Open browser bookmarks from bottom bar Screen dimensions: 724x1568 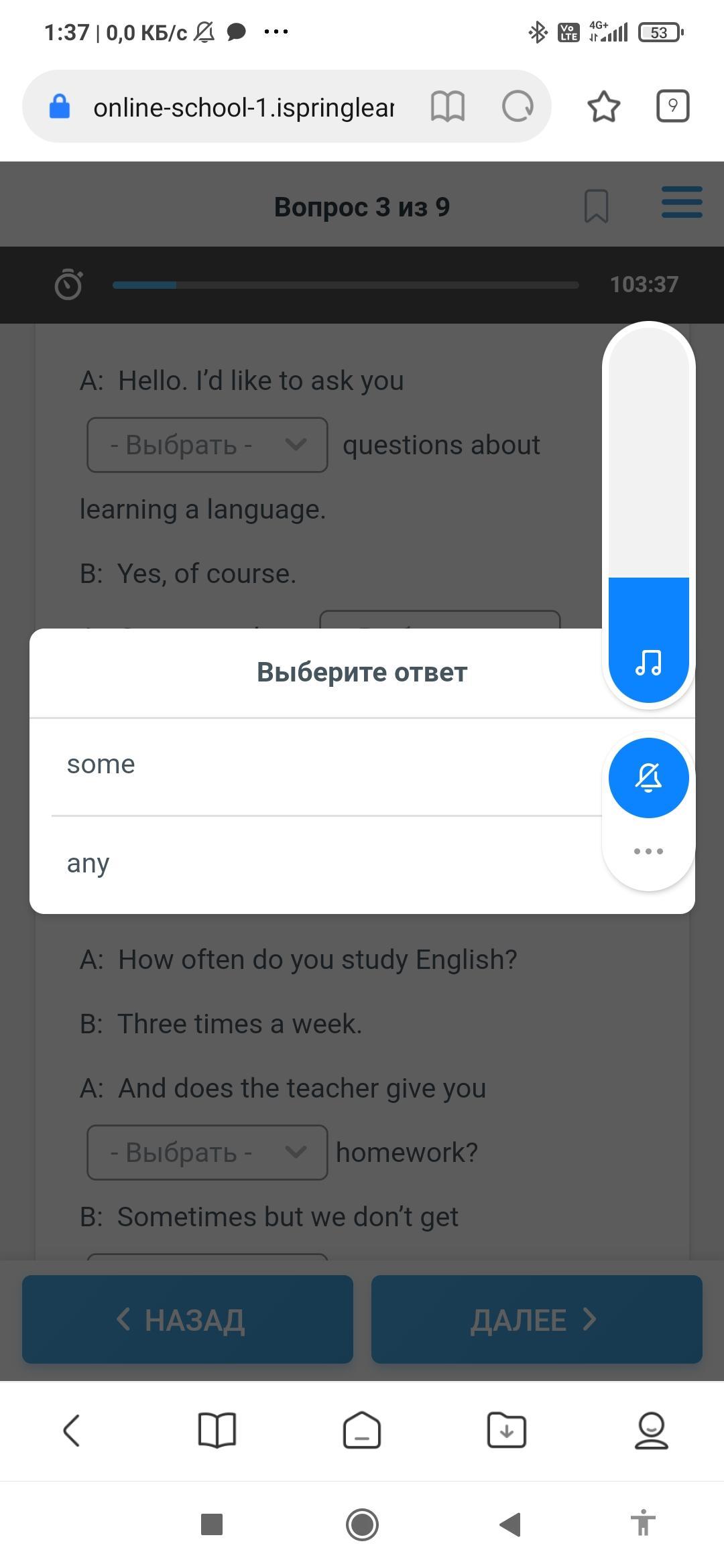tap(217, 1431)
